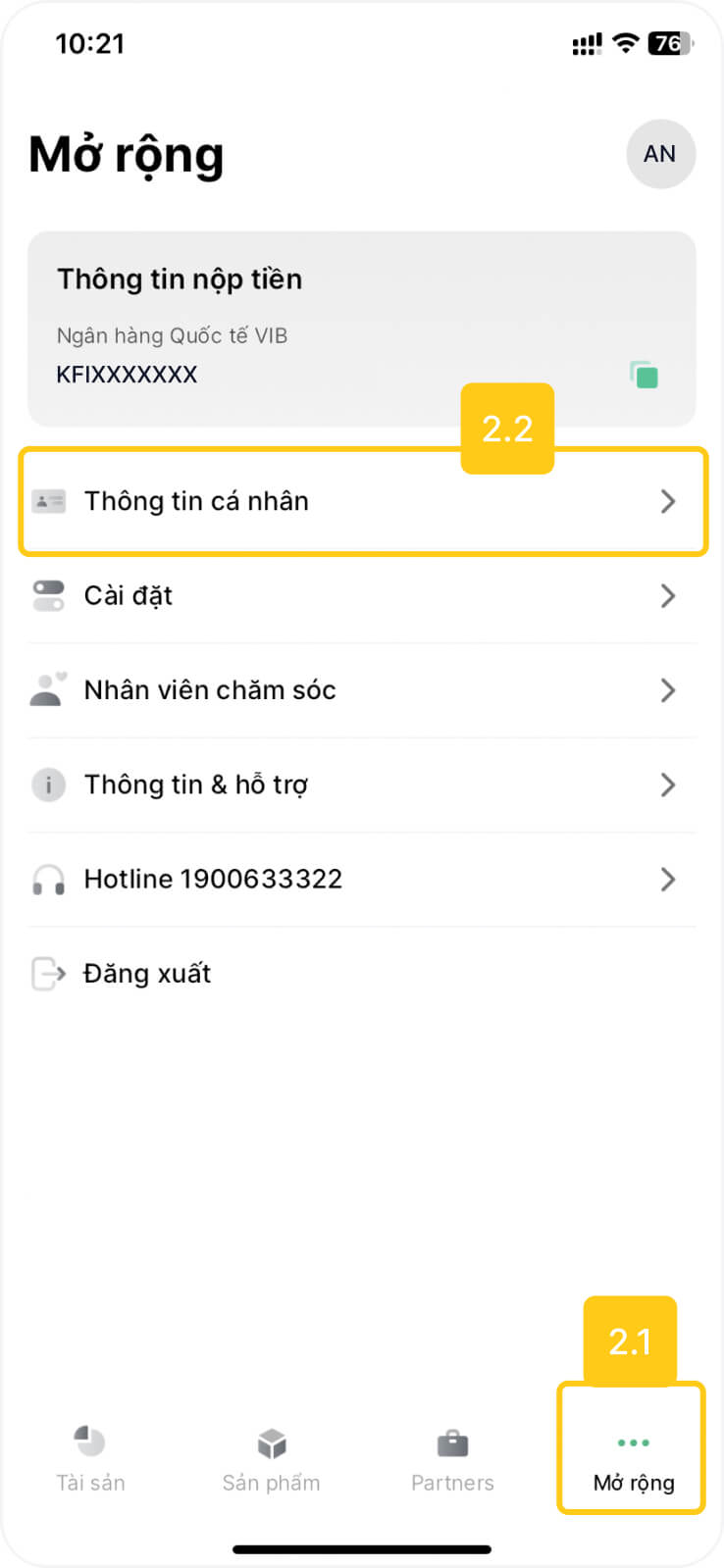
Task: Open Nhân viên chăm sóc
Action: [362, 690]
